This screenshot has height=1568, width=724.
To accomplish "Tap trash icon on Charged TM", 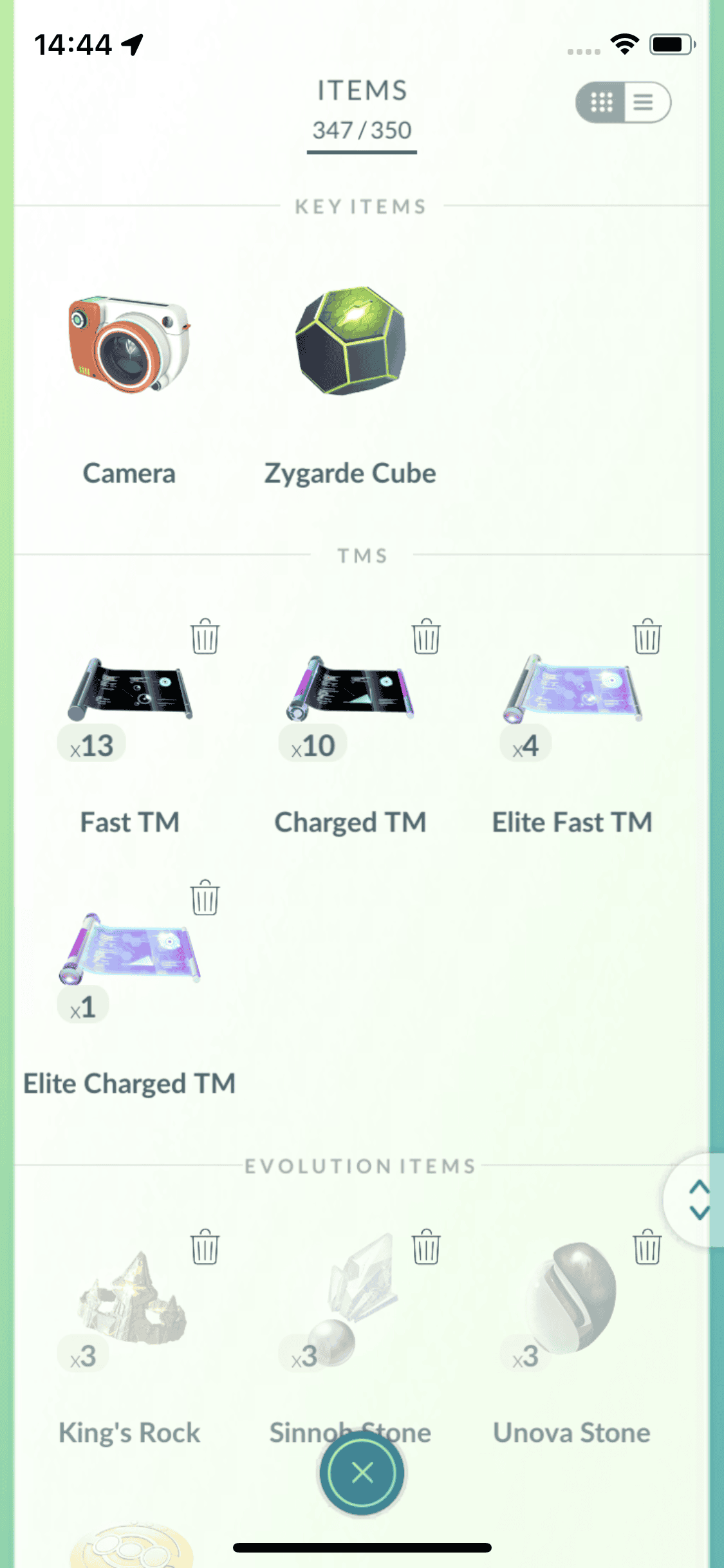I will click(426, 636).
